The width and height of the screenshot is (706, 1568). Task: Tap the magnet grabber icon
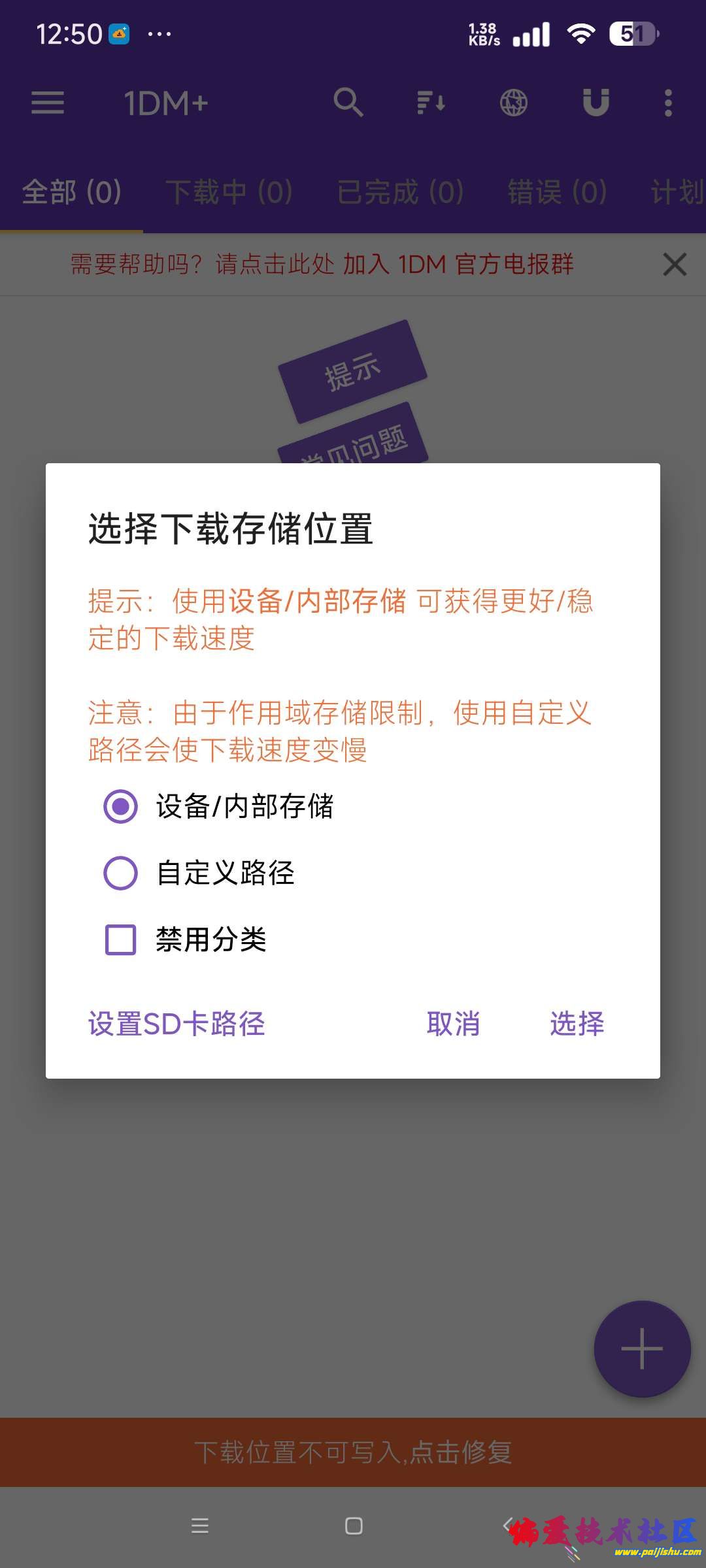[596, 103]
